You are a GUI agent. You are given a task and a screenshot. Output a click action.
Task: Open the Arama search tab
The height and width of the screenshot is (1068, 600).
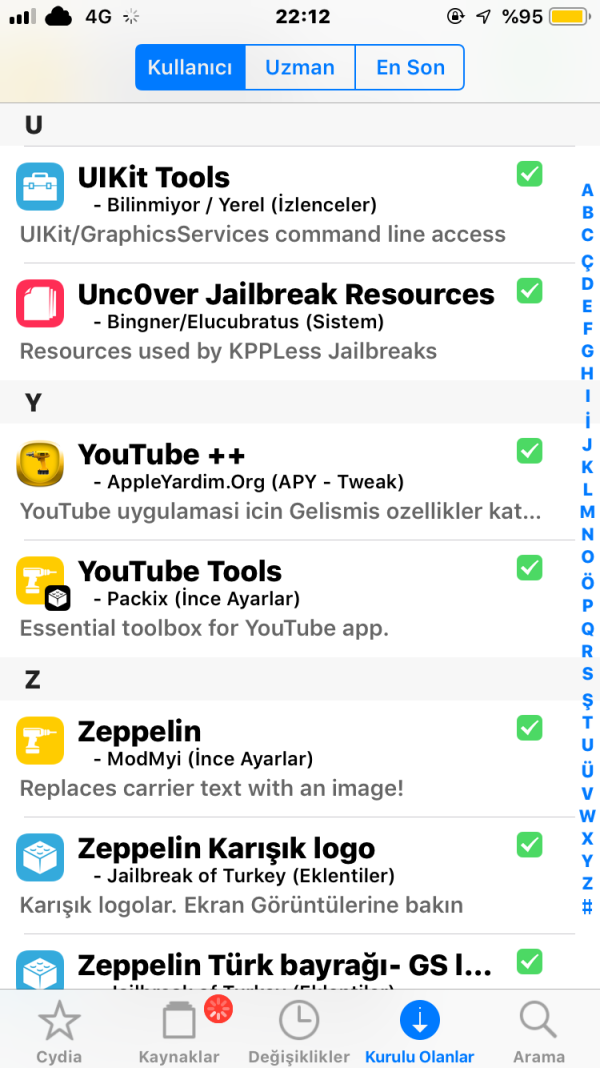click(539, 1032)
